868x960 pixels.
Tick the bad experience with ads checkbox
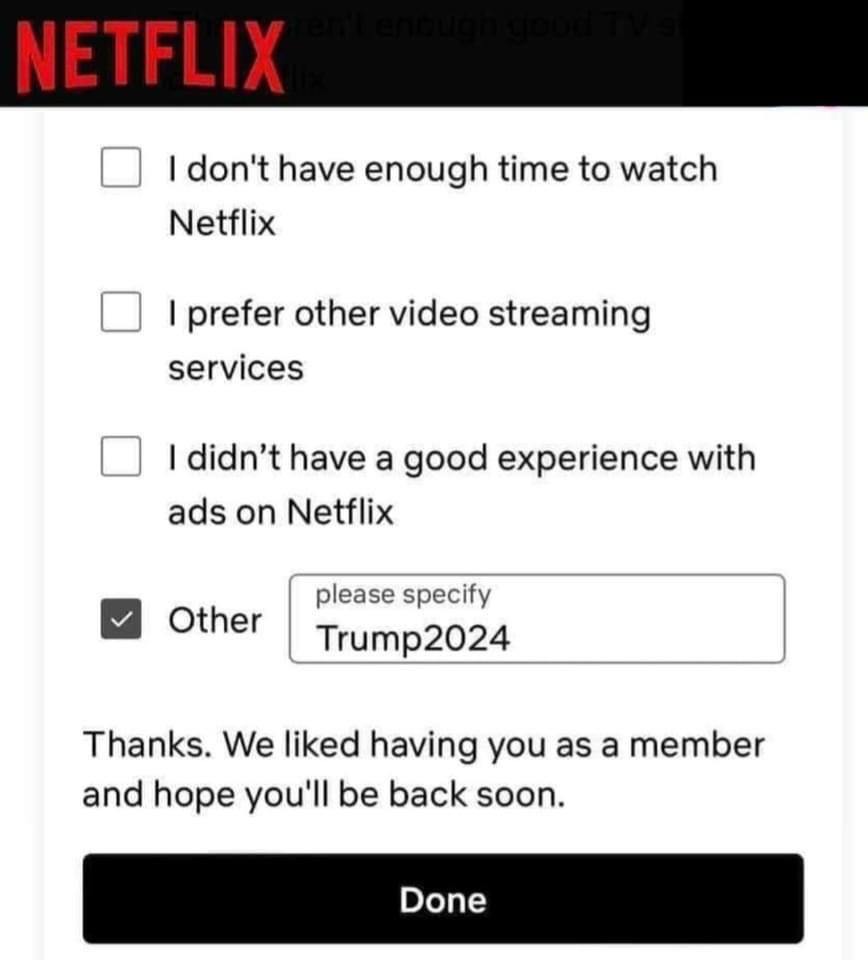pos(120,458)
